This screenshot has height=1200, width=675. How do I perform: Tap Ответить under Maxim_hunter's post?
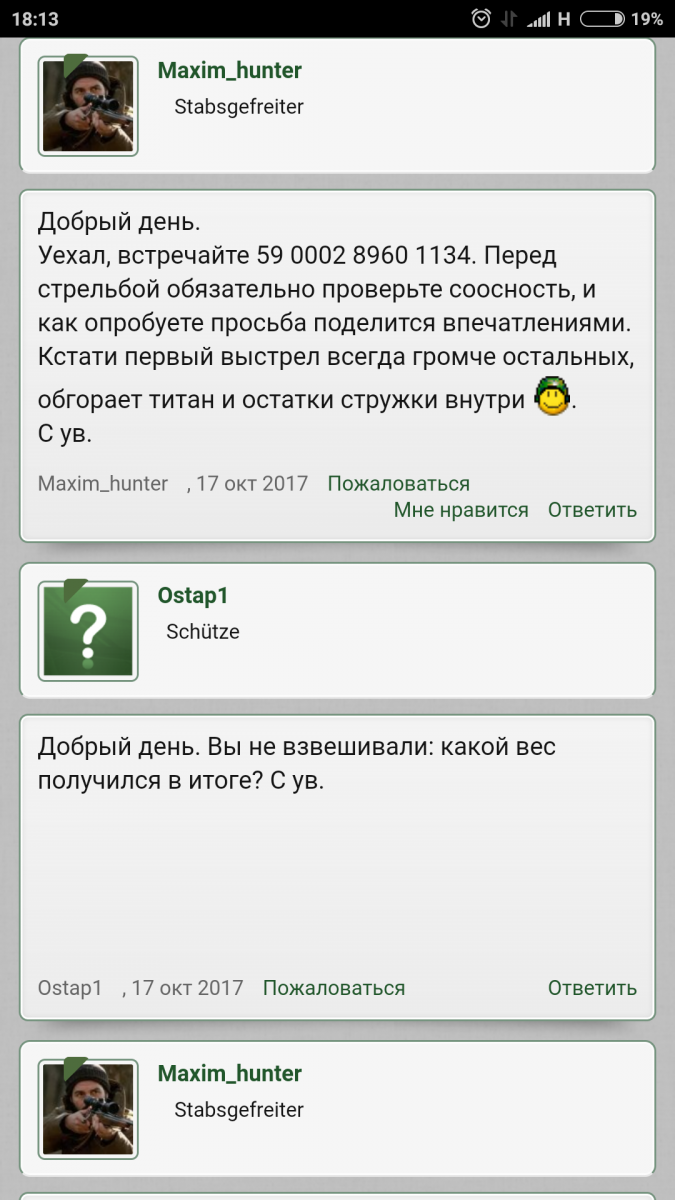[x=592, y=510]
